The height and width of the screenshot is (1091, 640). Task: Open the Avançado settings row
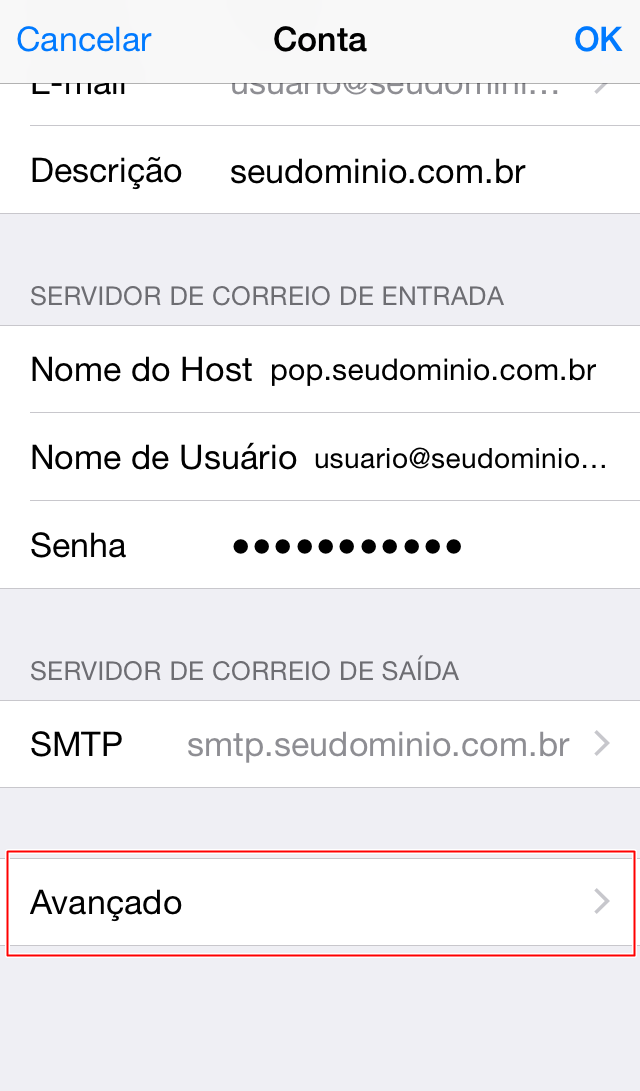tap(320, 903)
